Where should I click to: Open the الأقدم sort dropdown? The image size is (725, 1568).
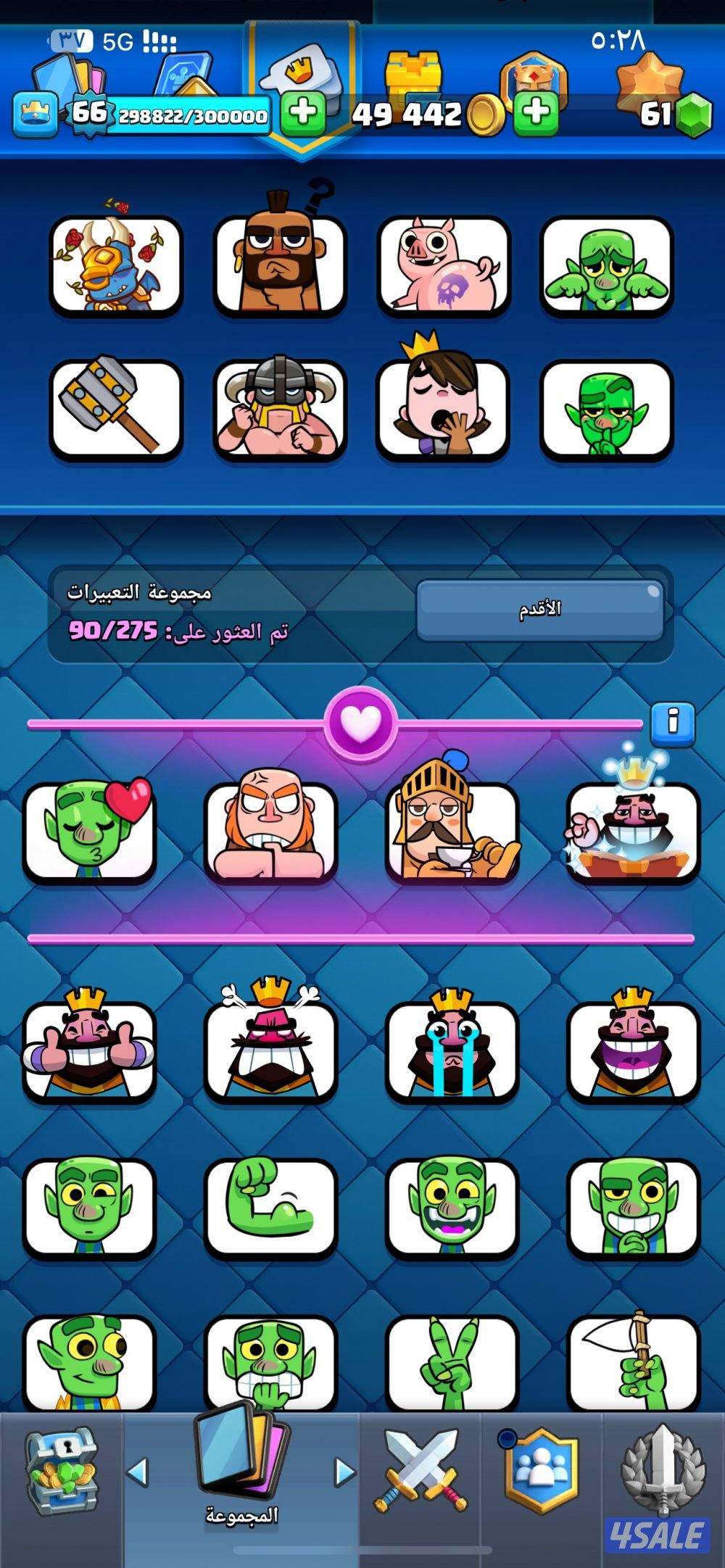pos(539,609)
